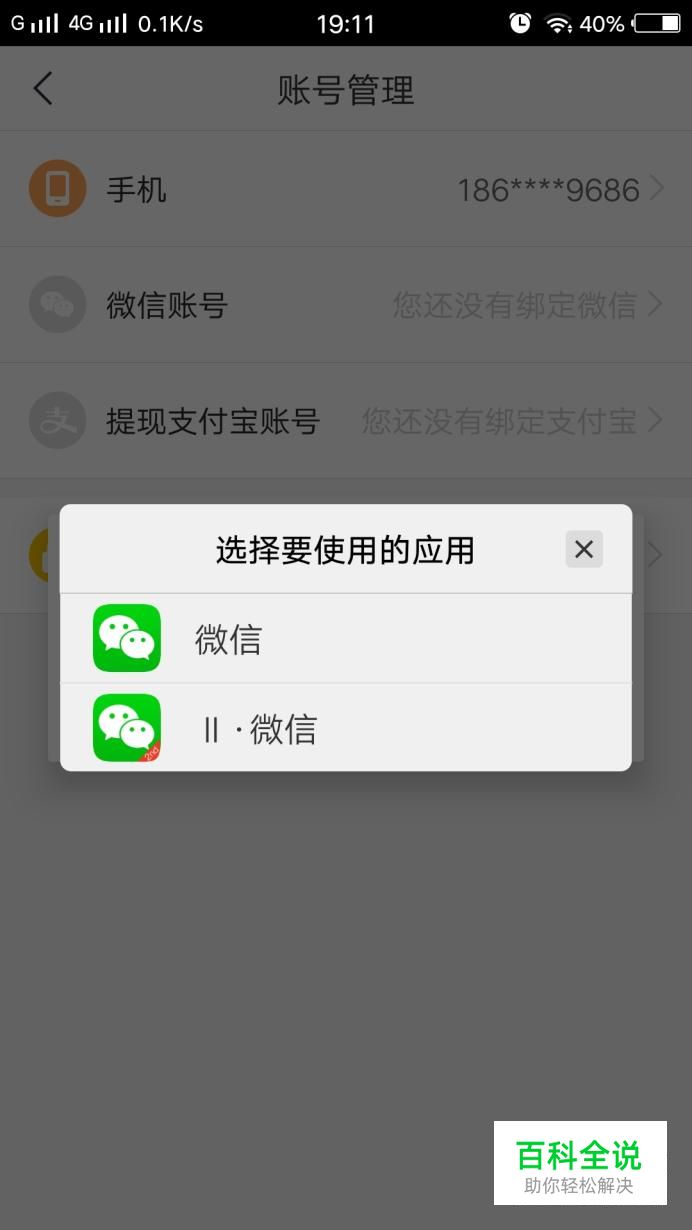Choose the cloned Ⅱ·微信 app
Viewport: 692px width, 1230px height.
click(x=346, y=728)
